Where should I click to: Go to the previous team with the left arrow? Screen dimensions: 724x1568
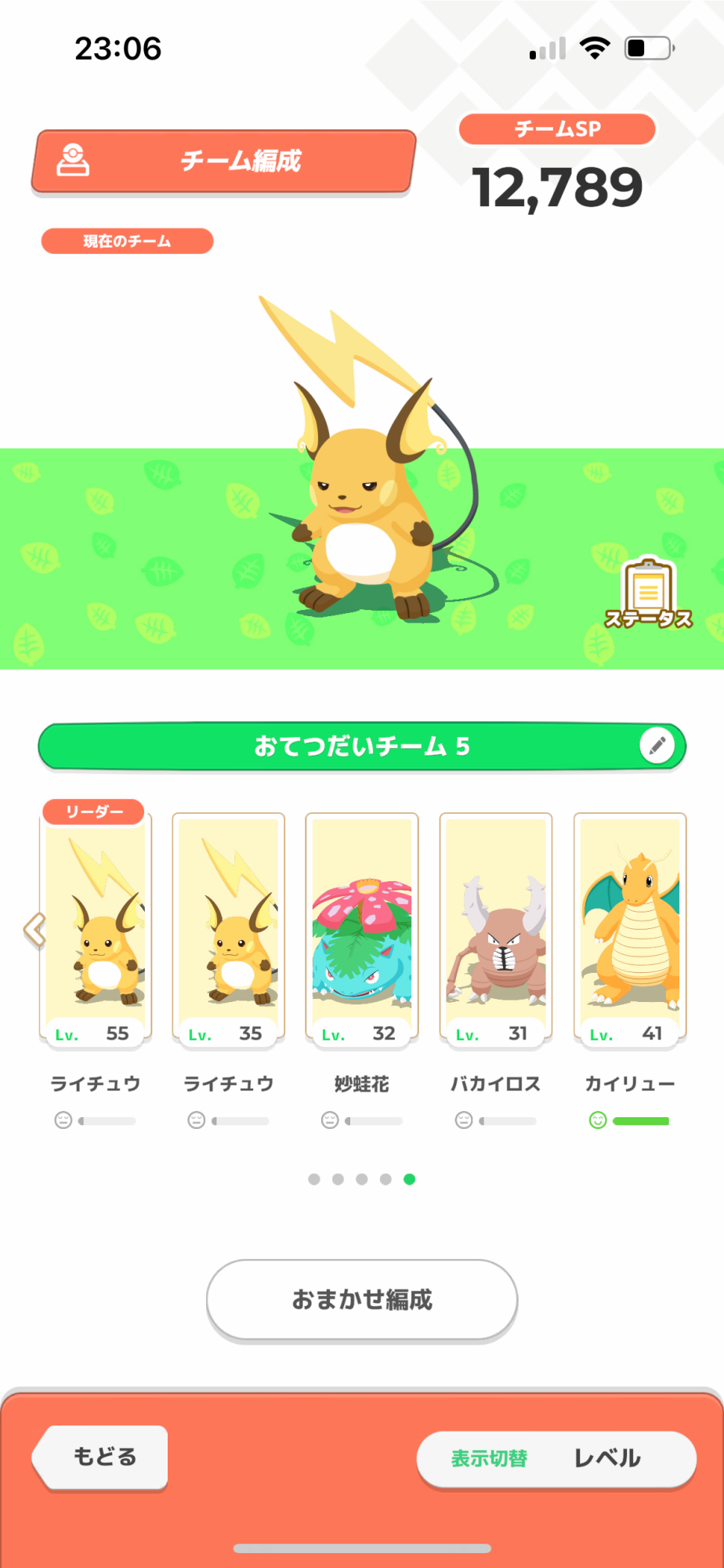pos(34,931)
